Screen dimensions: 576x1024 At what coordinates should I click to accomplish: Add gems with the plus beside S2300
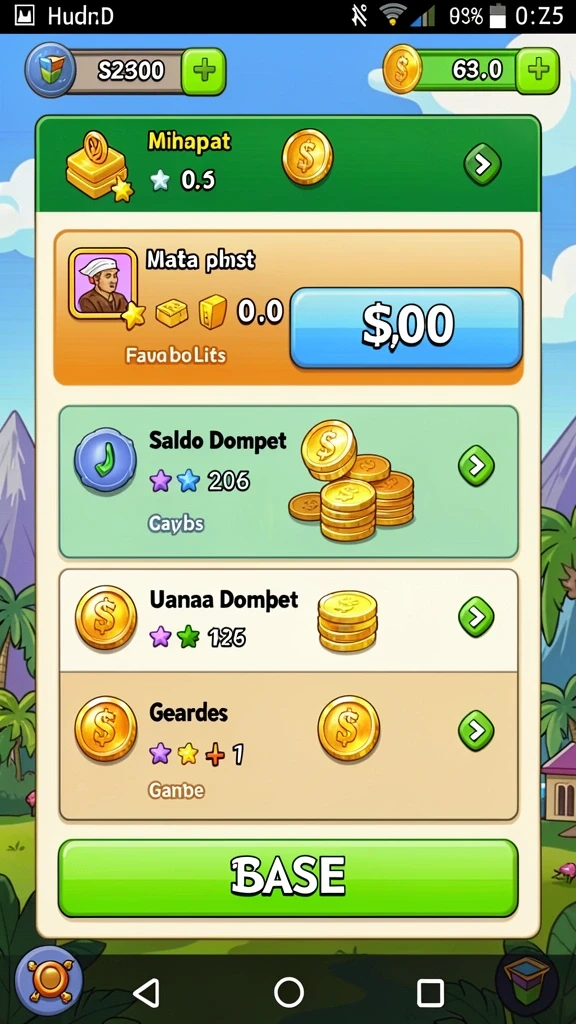point(204,71)
